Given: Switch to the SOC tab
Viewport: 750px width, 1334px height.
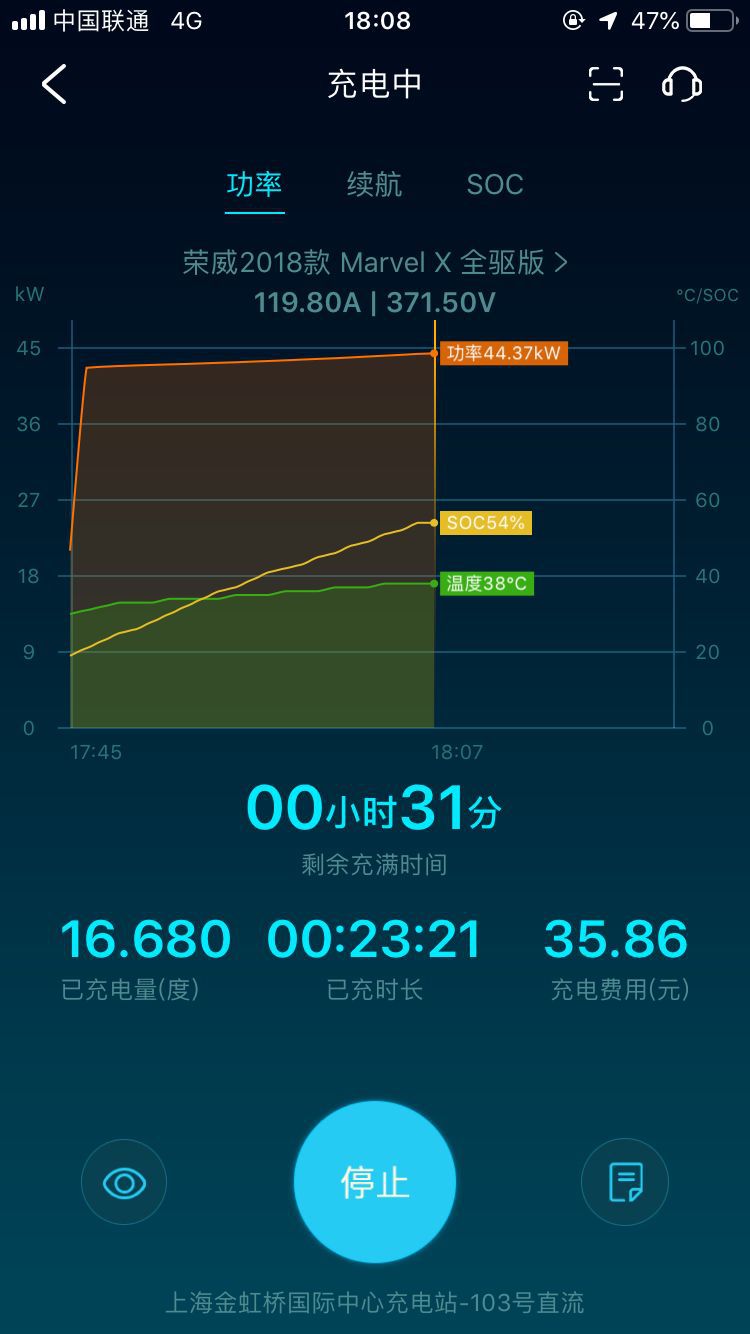Looking at the screenshot, I should pos(495,185).
